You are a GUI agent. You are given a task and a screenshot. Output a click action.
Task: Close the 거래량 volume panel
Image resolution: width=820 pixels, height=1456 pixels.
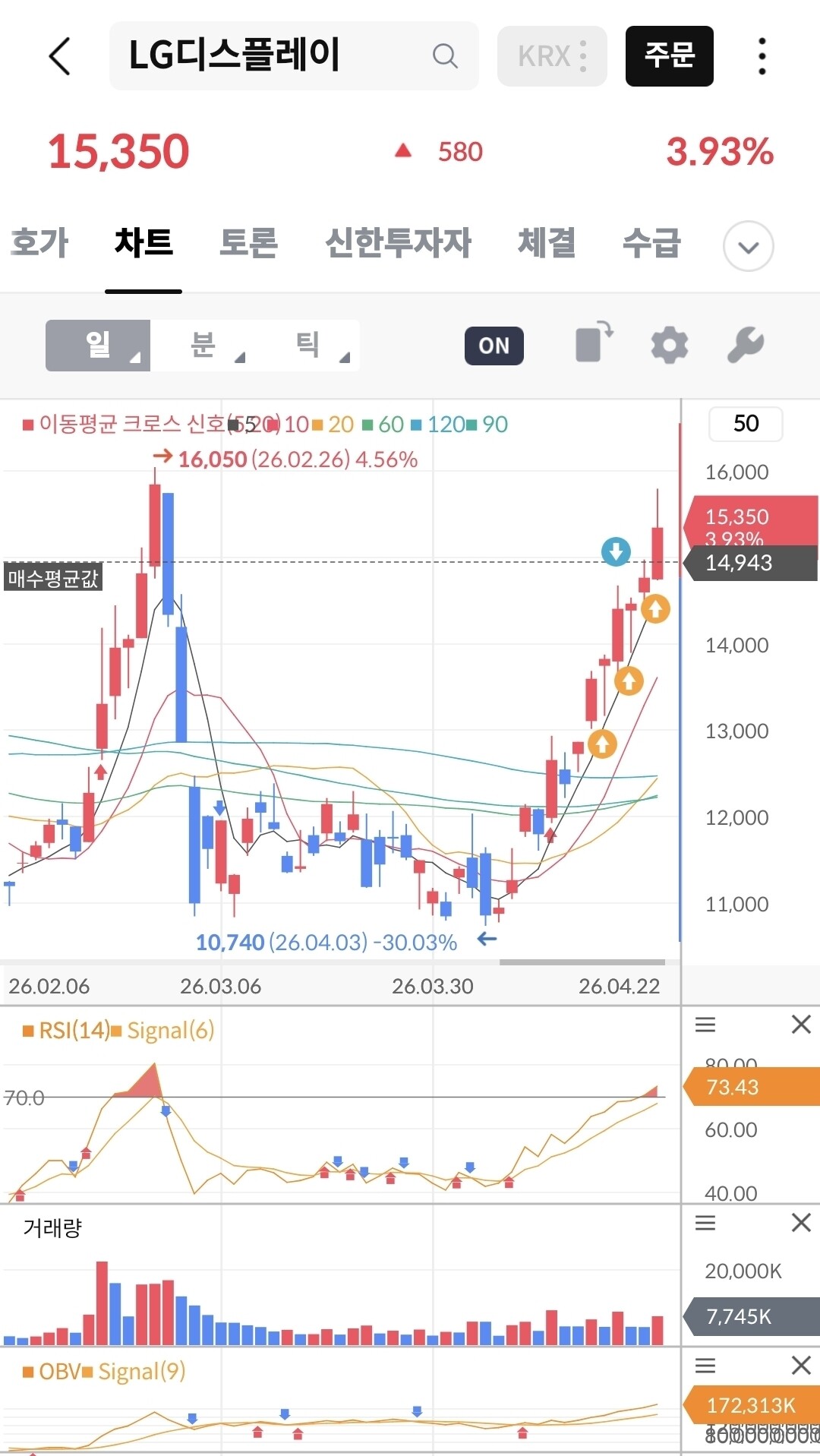(801, 1223)
